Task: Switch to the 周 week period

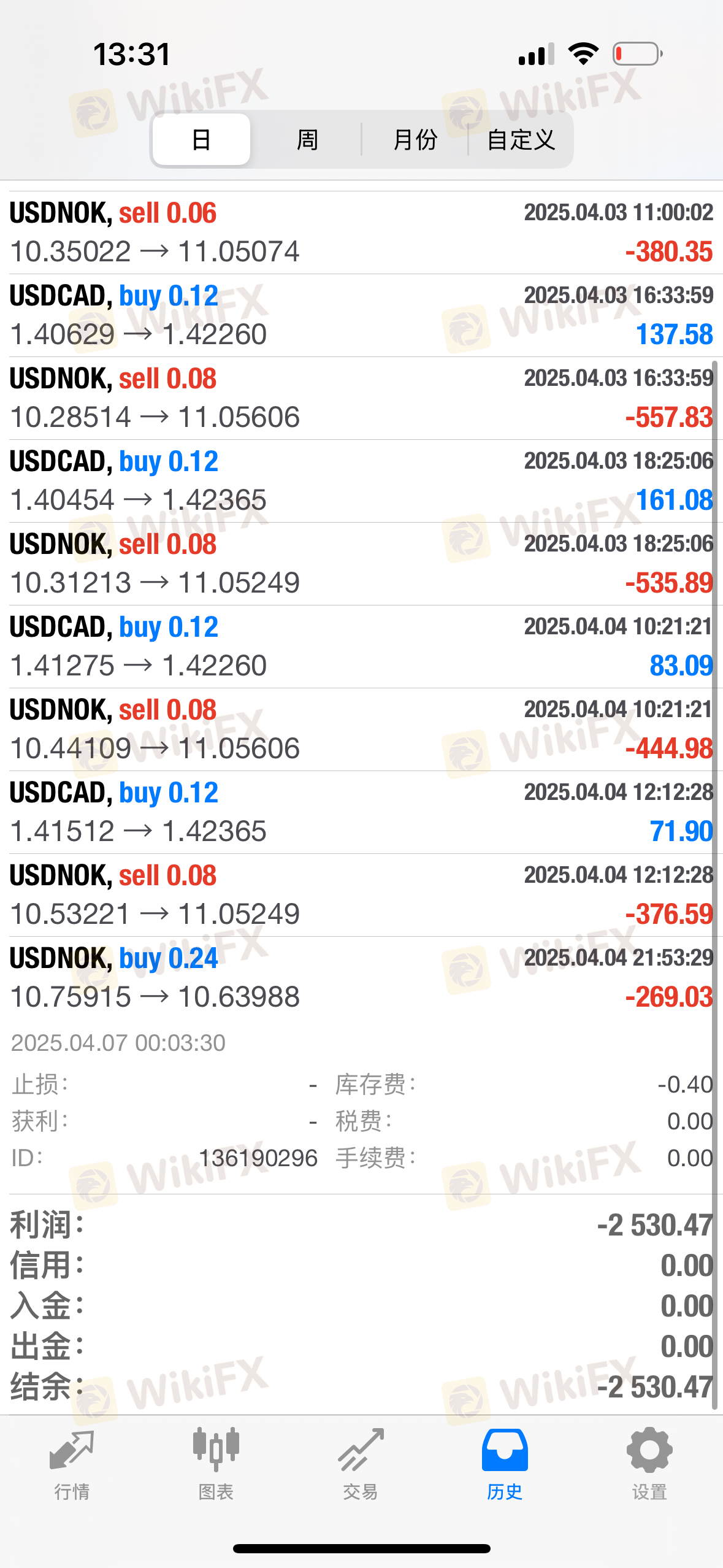Action: [307, 139]
